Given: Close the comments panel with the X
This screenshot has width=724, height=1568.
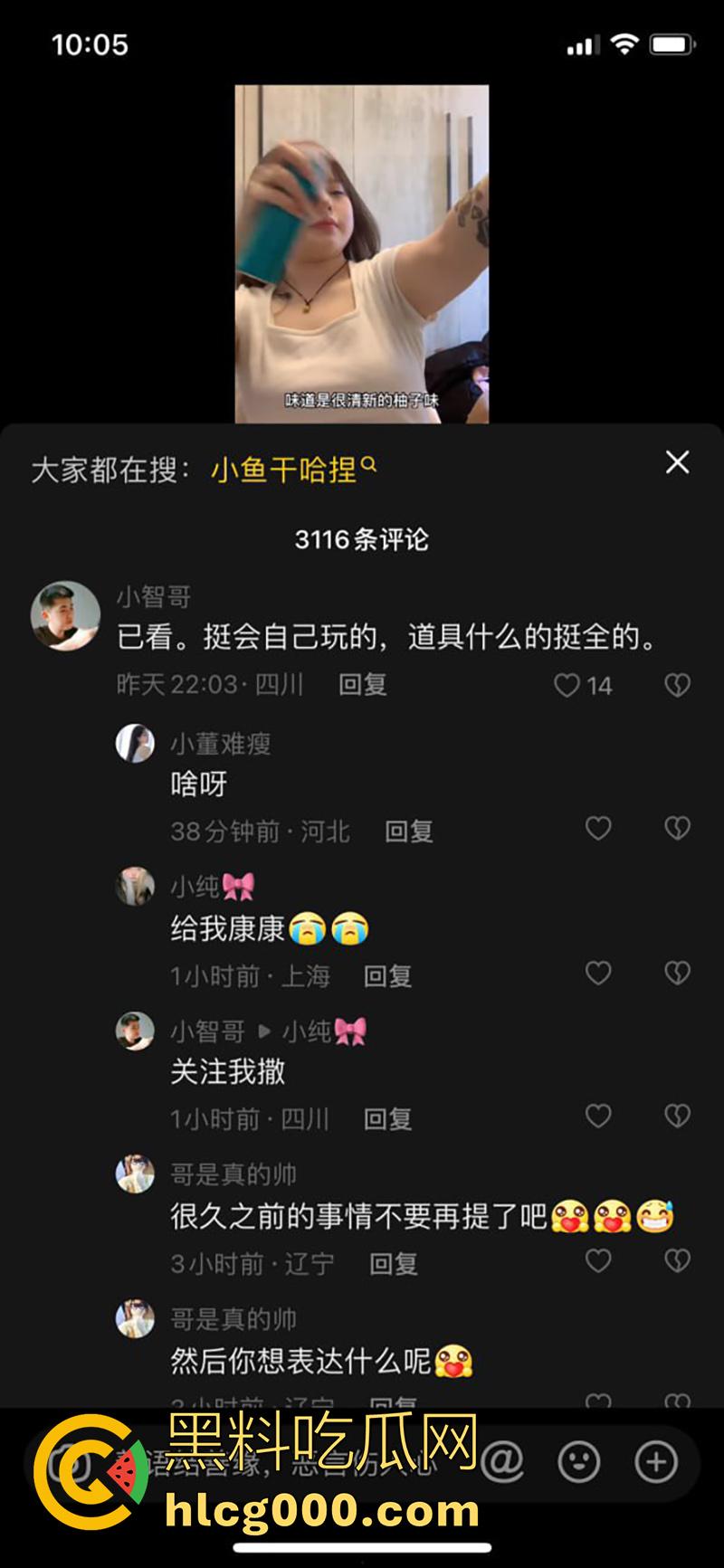Looking at the screenshot, I should [677, 462].
